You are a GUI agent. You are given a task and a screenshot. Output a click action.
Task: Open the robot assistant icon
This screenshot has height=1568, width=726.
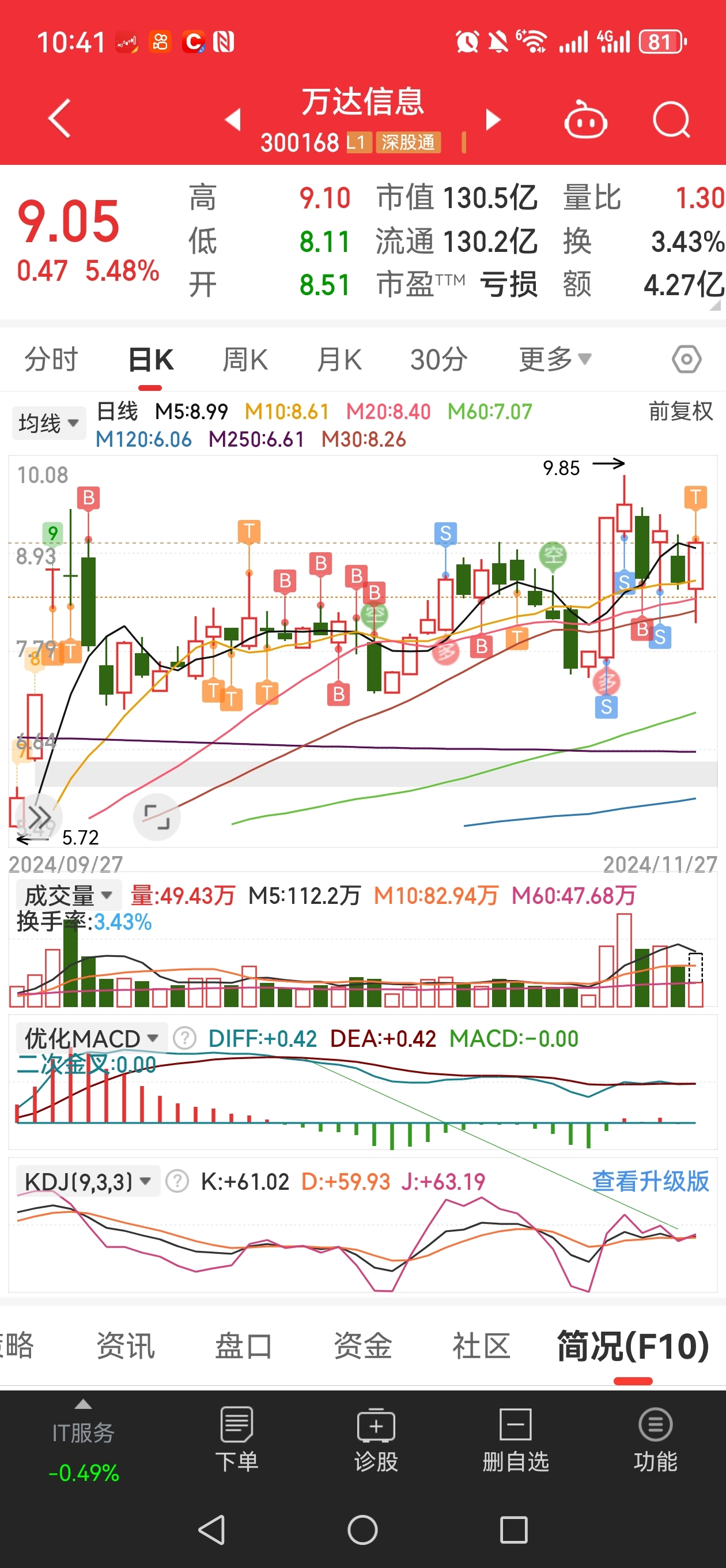click(585, 119)
